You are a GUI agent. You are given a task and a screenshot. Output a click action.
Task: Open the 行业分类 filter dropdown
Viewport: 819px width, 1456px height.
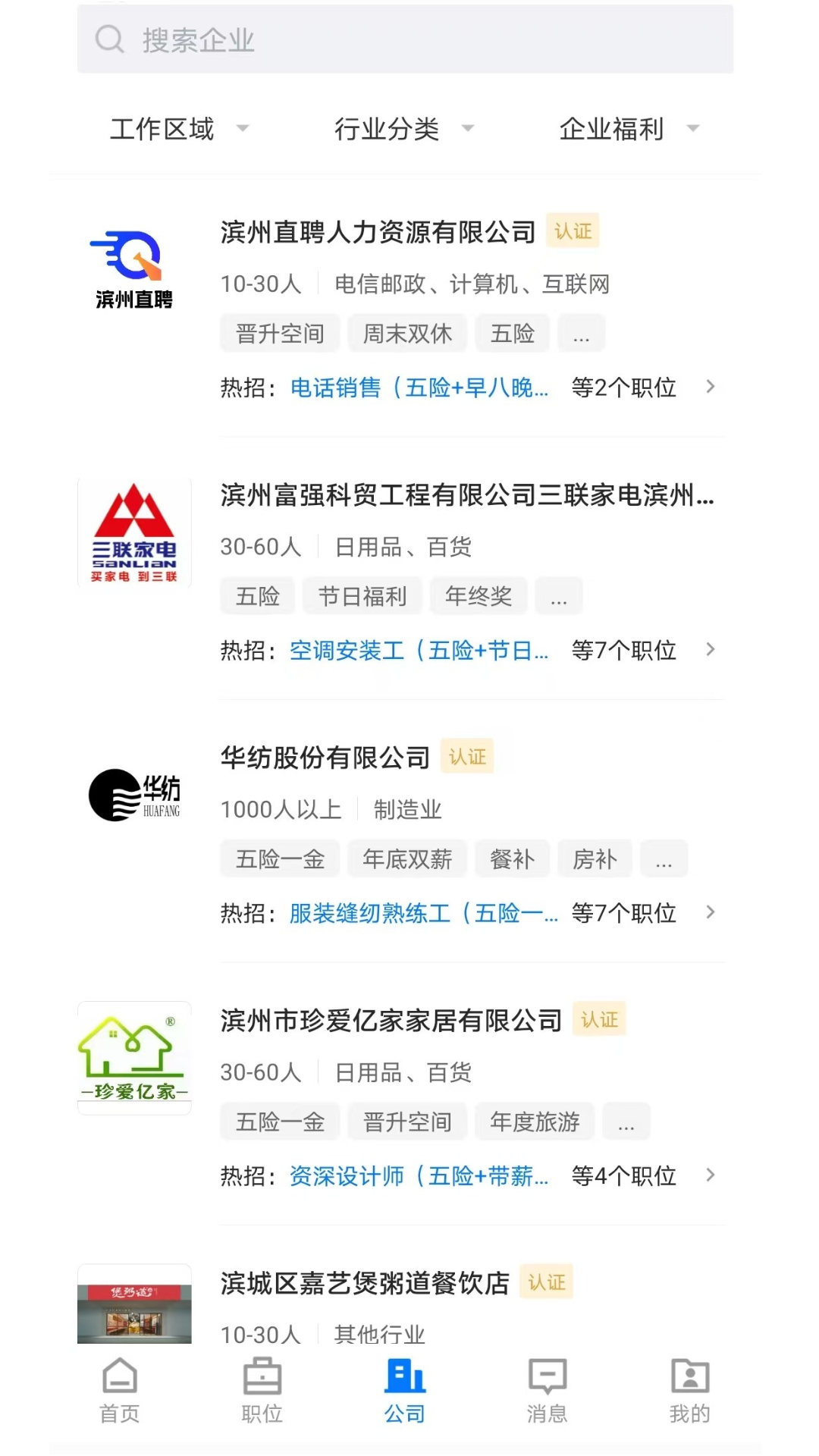tap(404, 129)
